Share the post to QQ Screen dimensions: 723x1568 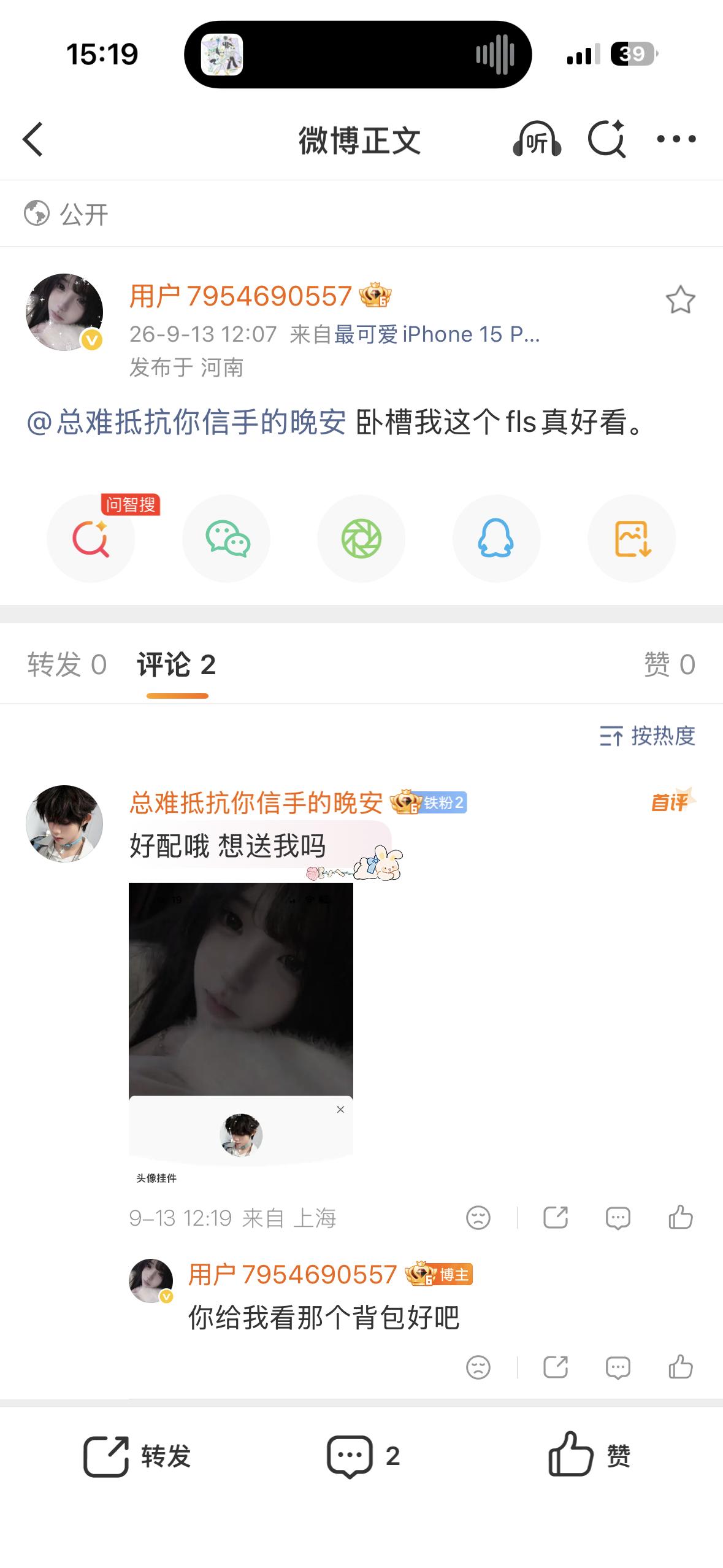point(496,539)
